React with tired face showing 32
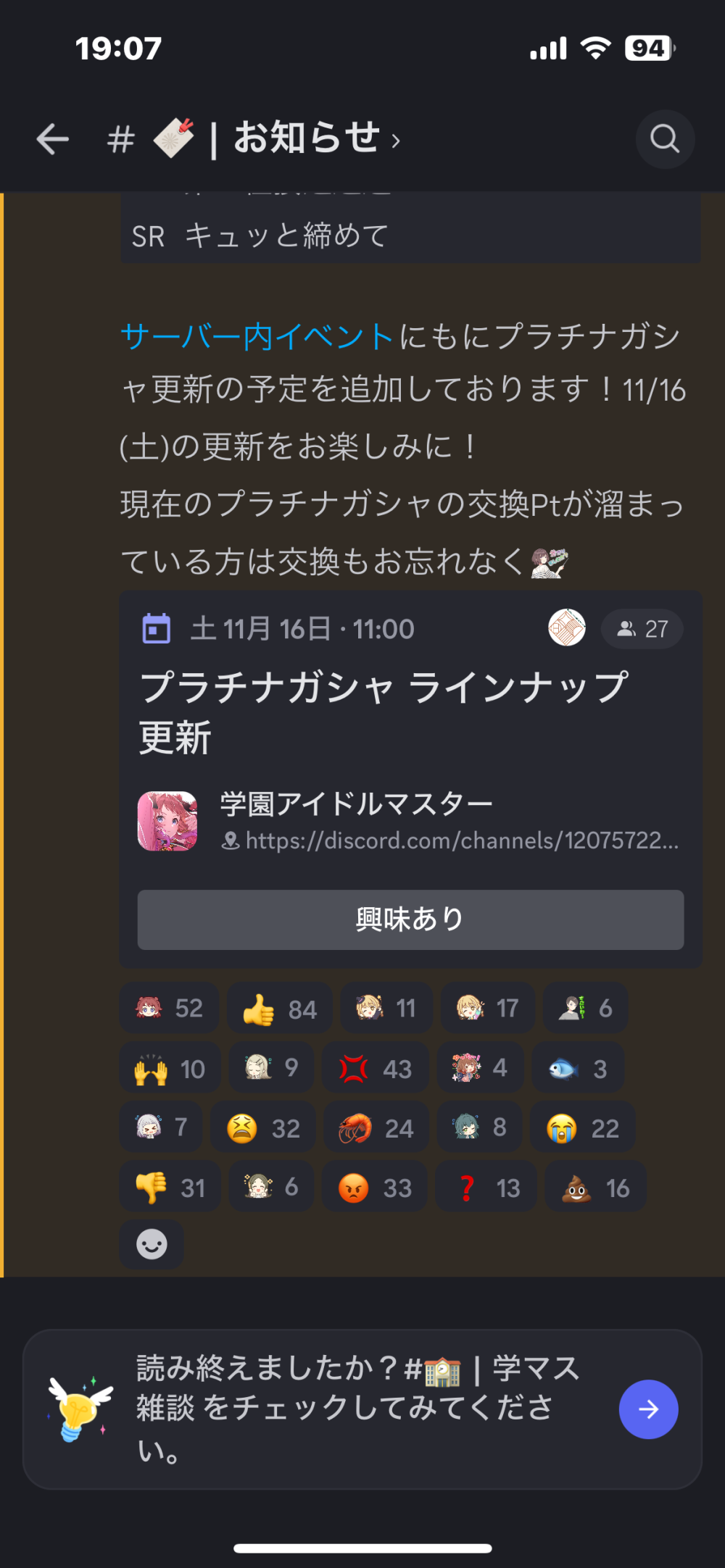Image resolution: width=725 pixels, height=1568 pixels. pos(263,1128)
